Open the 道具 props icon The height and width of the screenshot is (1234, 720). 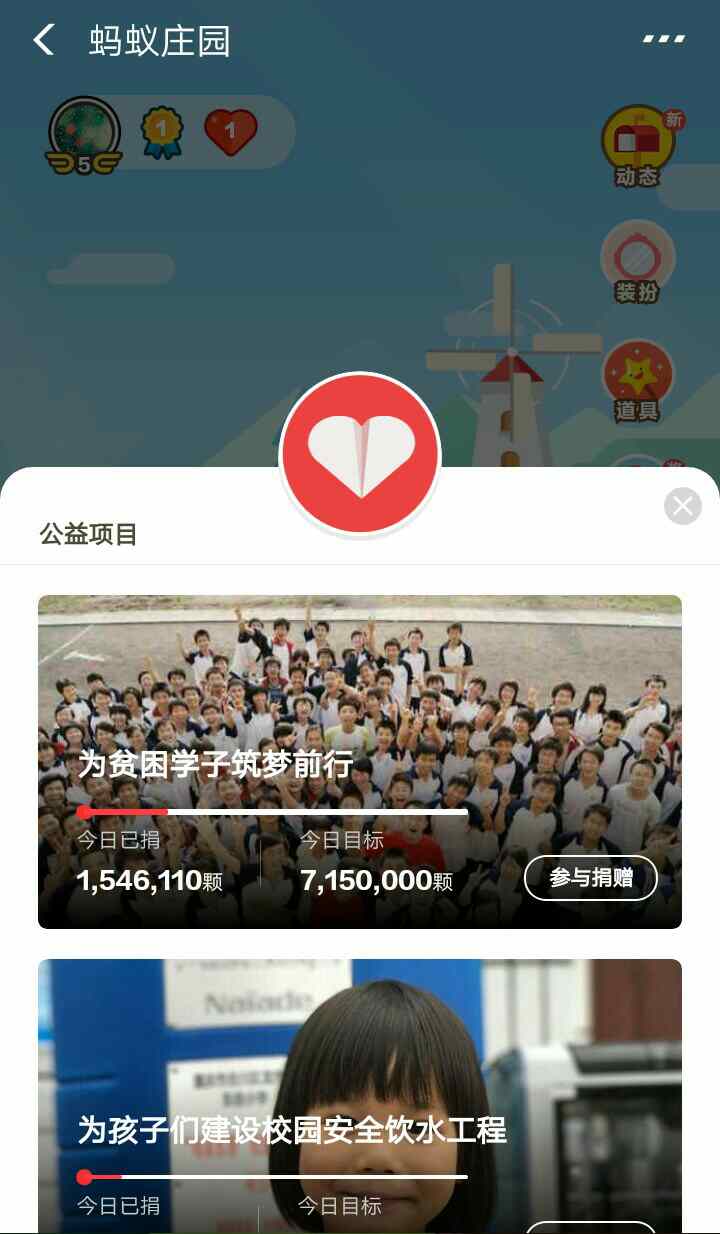tap(637, 380)
